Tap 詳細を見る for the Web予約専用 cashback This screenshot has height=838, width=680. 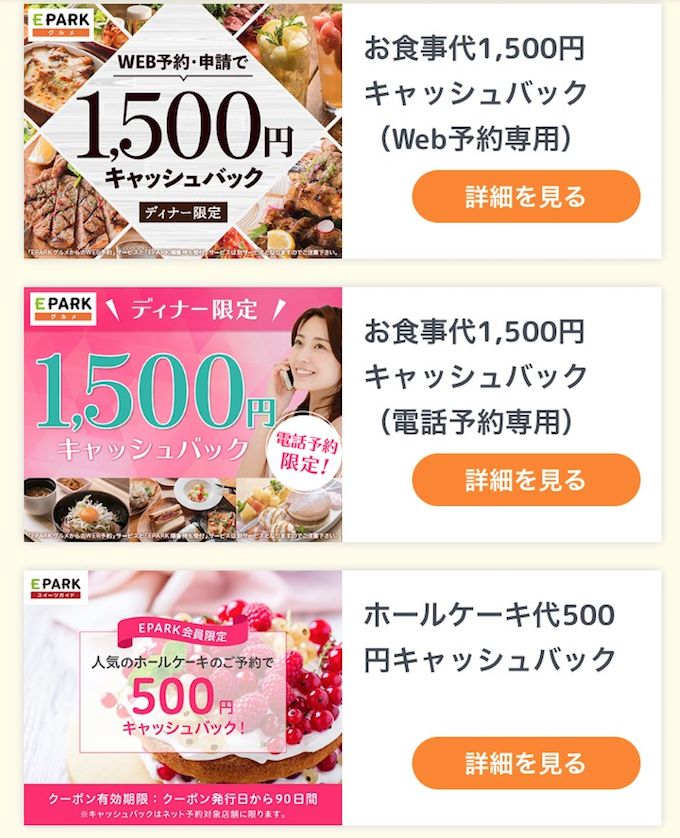point(525,197)
